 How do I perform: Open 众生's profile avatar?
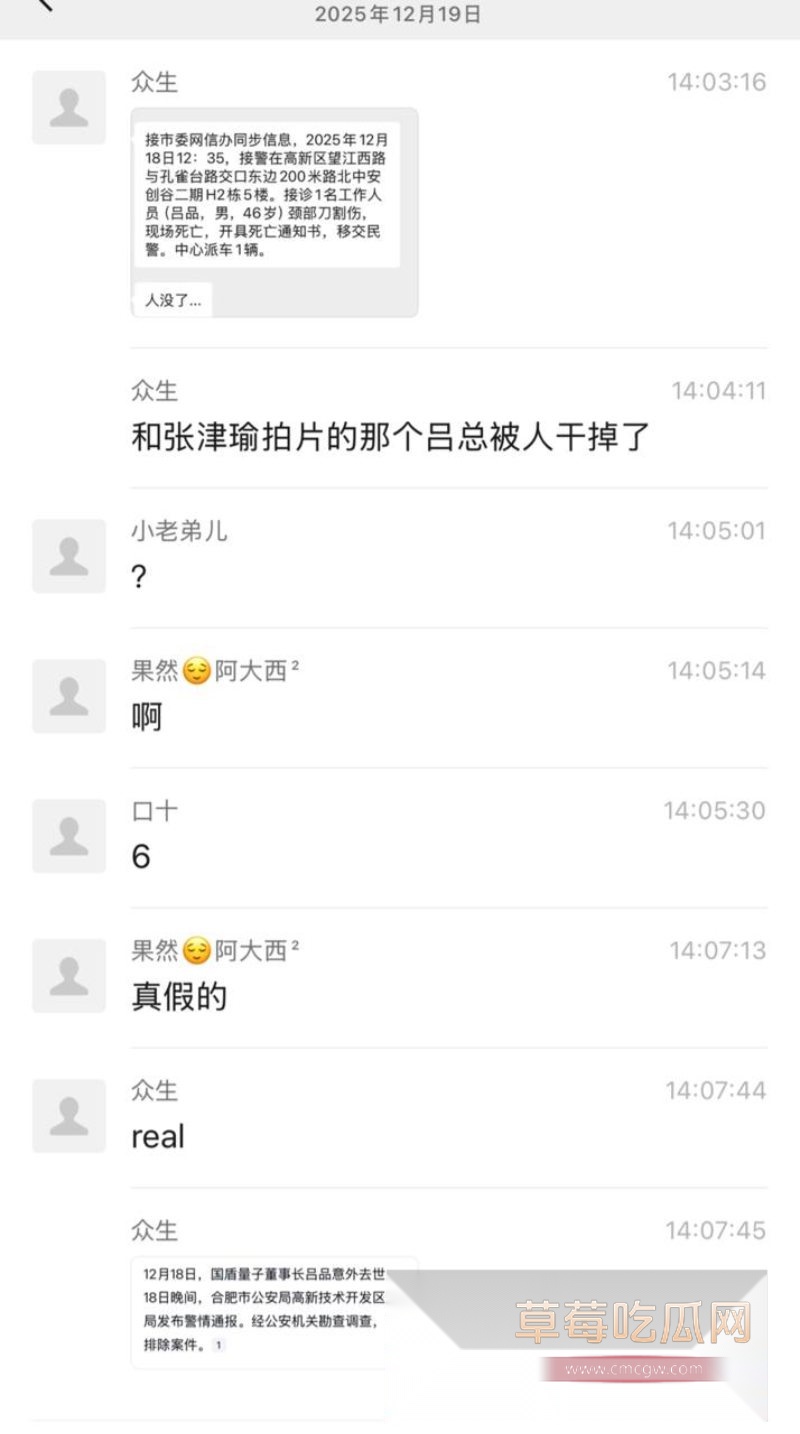(x=68, y=107)
